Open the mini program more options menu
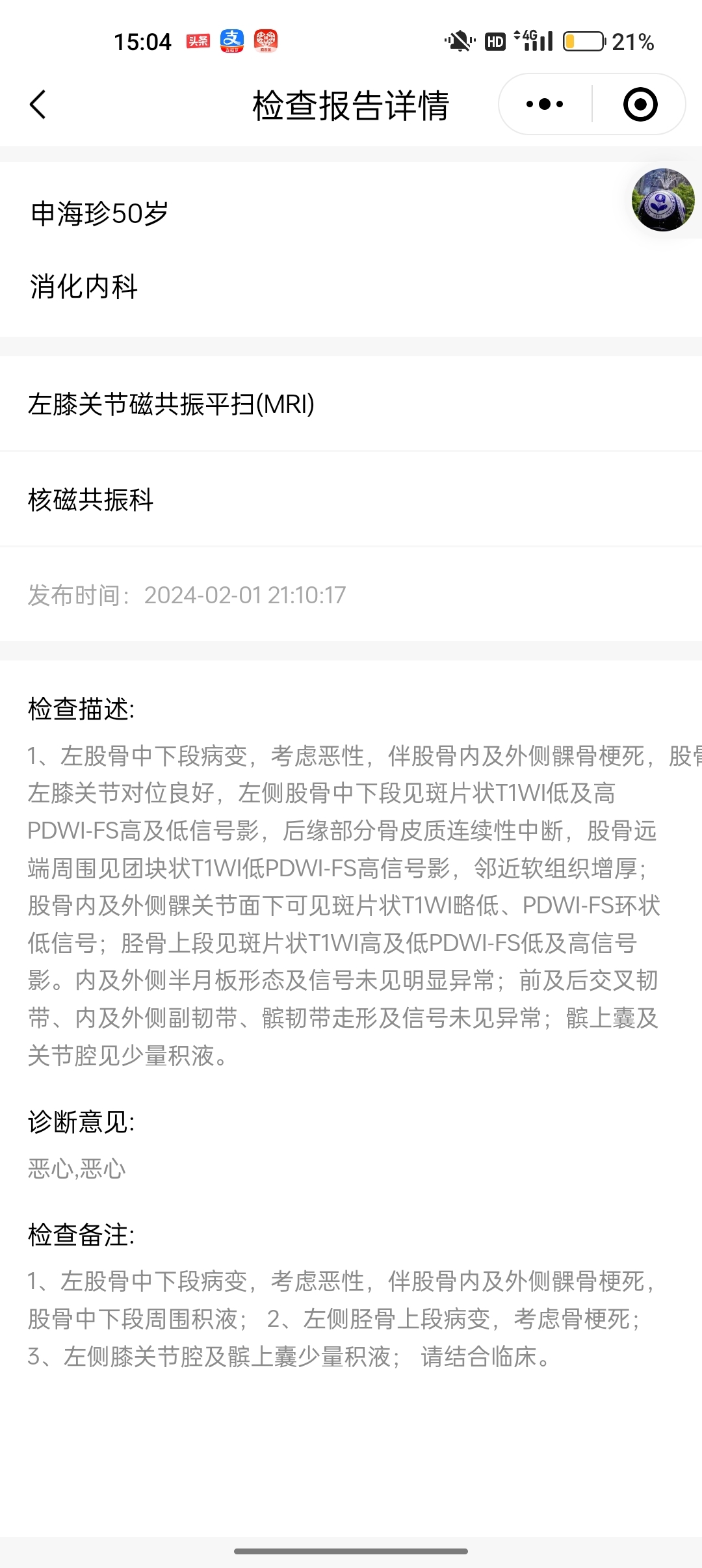Screen dimensions: 702x1568 tap(545, 105)
